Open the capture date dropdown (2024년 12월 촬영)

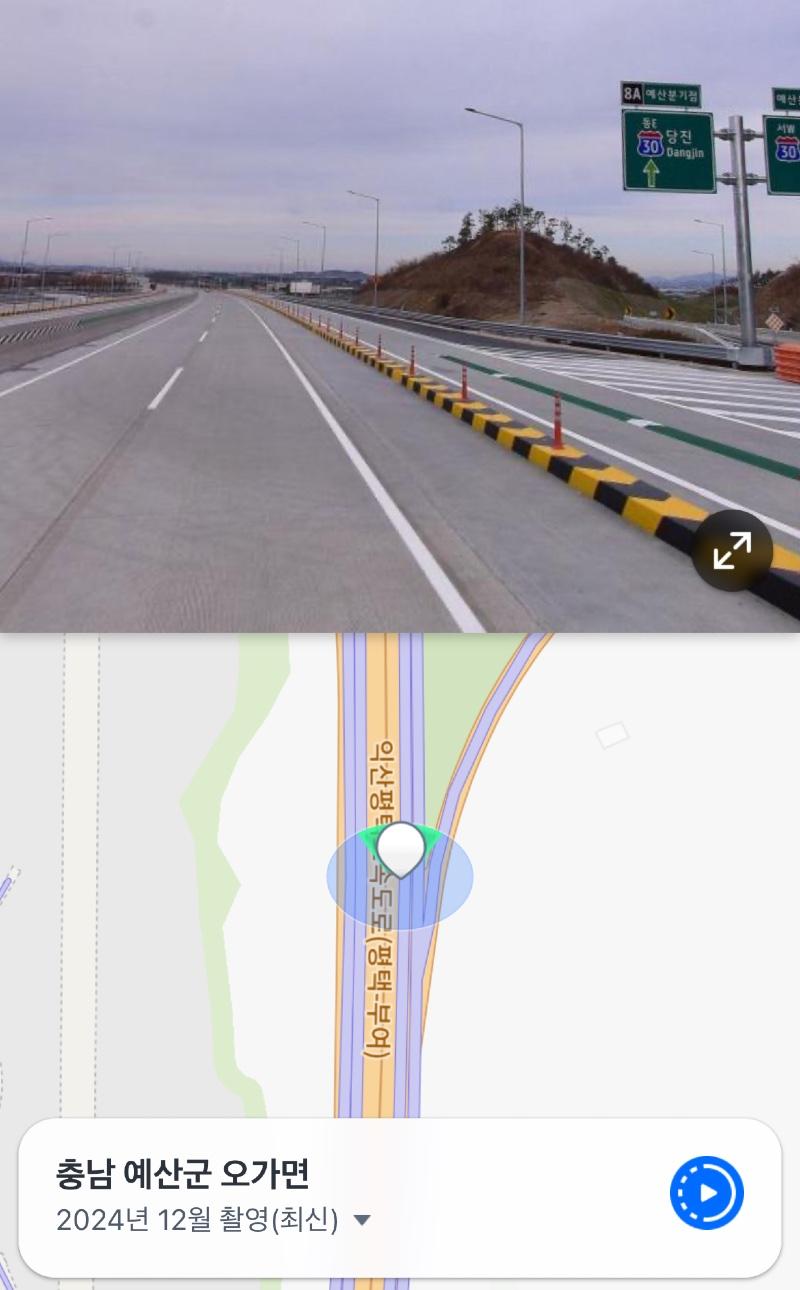pos(362,1220)
